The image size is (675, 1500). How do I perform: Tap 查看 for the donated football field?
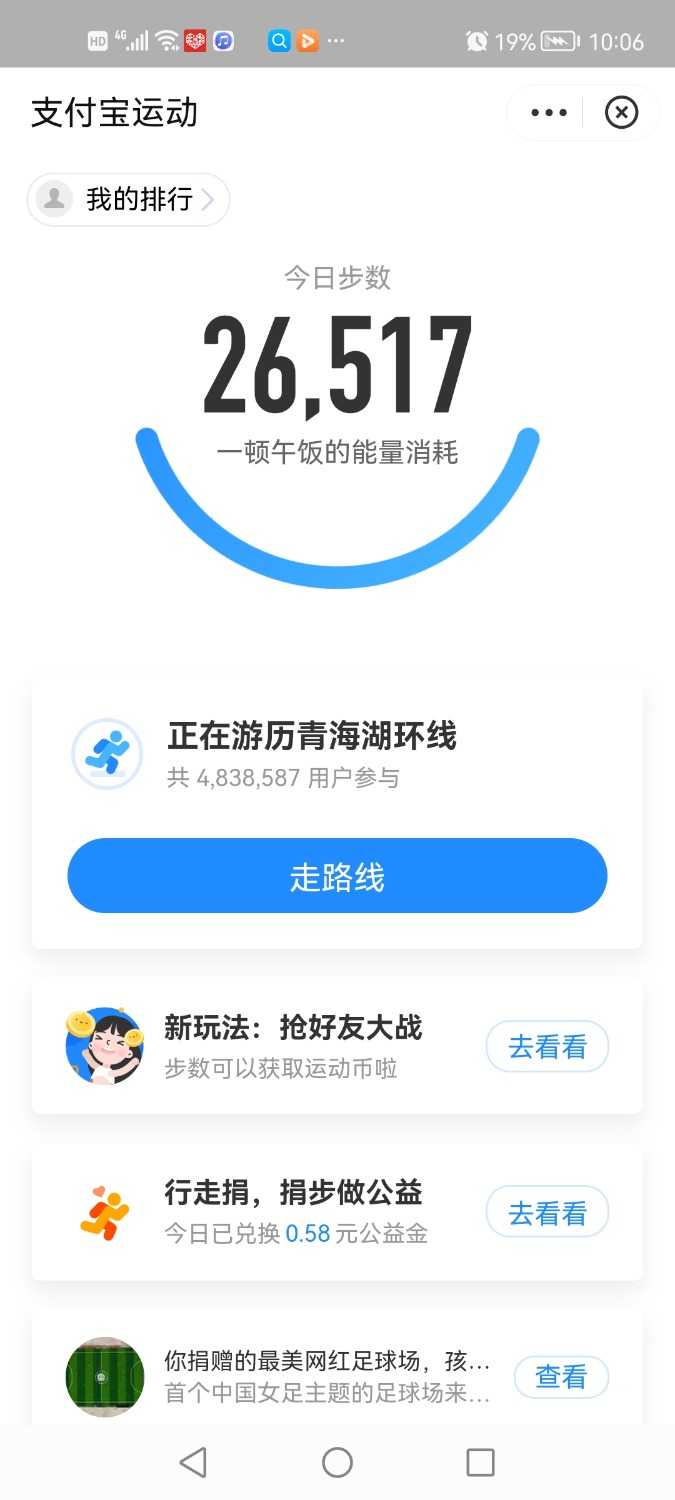click(561, 1377)
